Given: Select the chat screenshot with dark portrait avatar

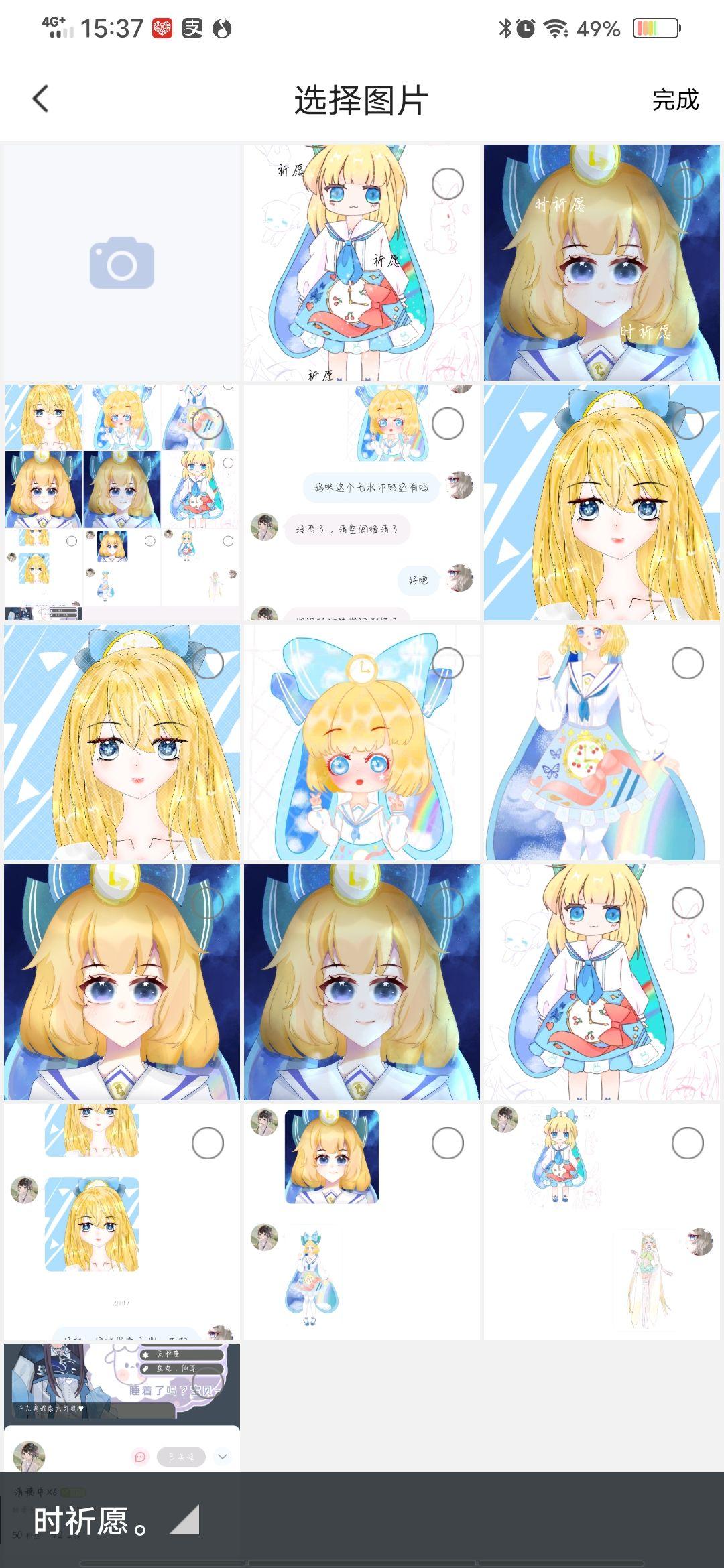Looking at the screenshot, I should click(x=447, y=1143).
